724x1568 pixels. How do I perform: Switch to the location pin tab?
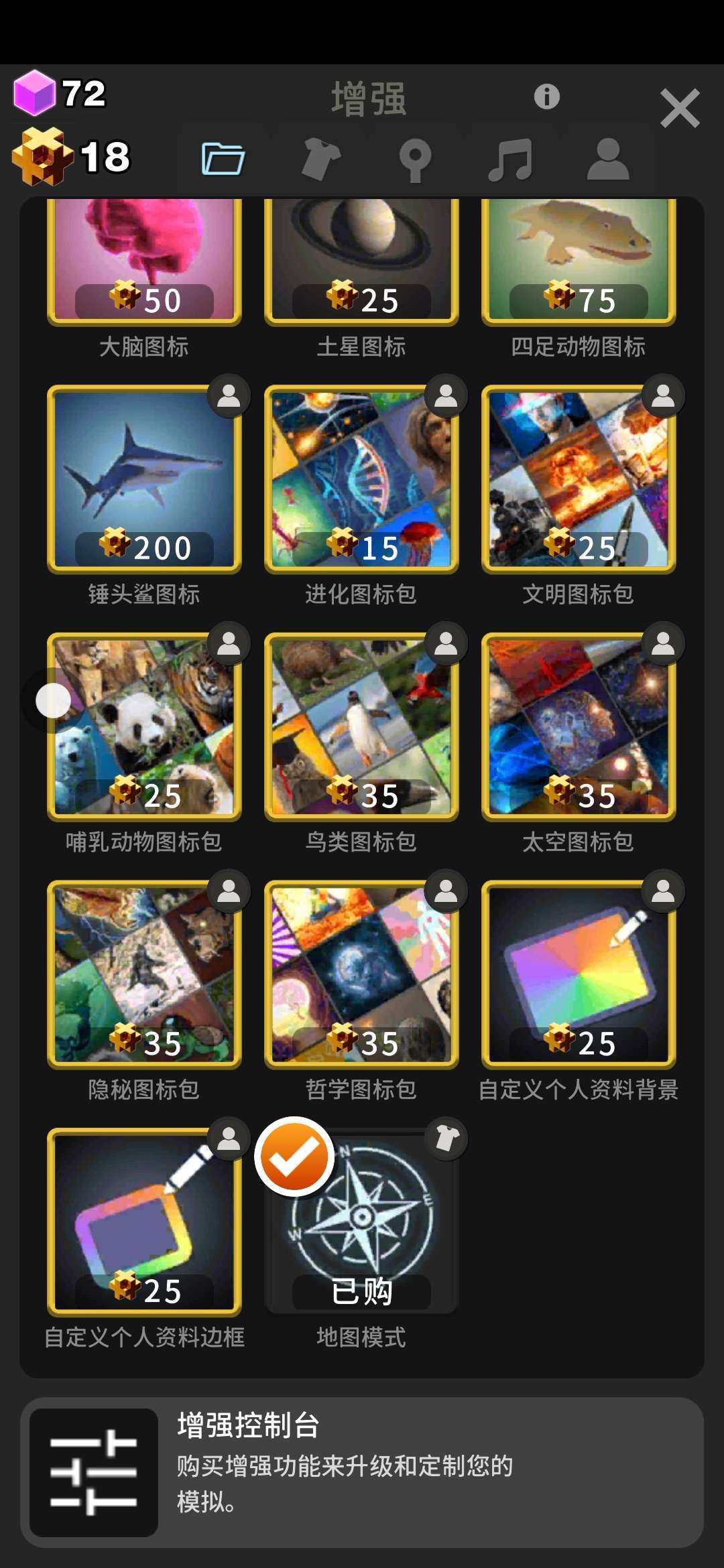click(x=415, y=160)
